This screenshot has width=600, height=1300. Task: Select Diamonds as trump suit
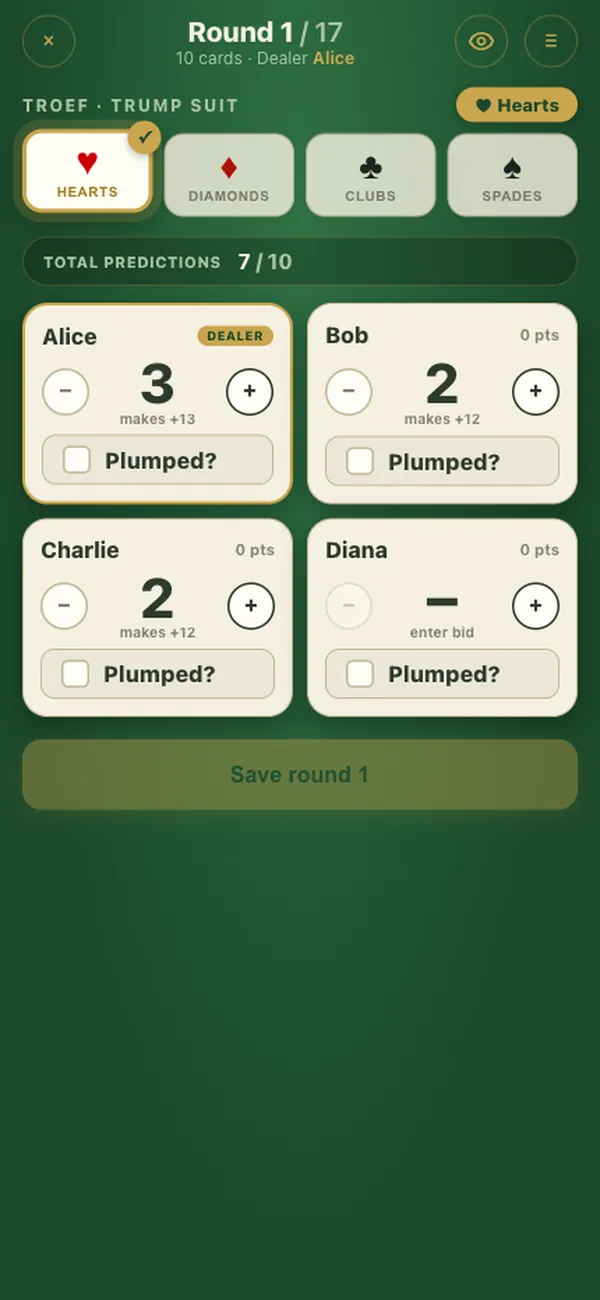point(229,175)
